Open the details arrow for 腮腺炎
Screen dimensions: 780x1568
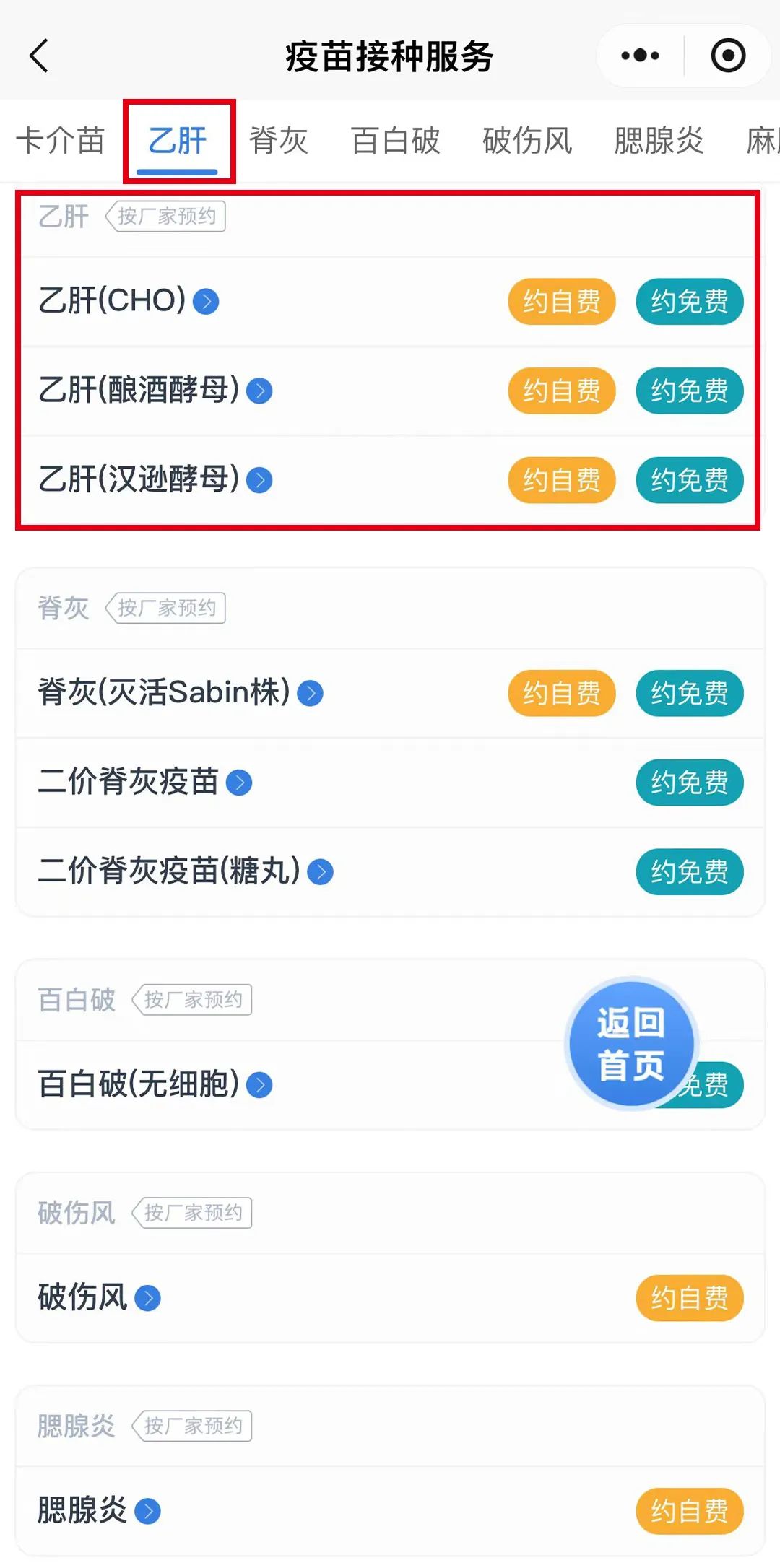(x=147, y=1510)
